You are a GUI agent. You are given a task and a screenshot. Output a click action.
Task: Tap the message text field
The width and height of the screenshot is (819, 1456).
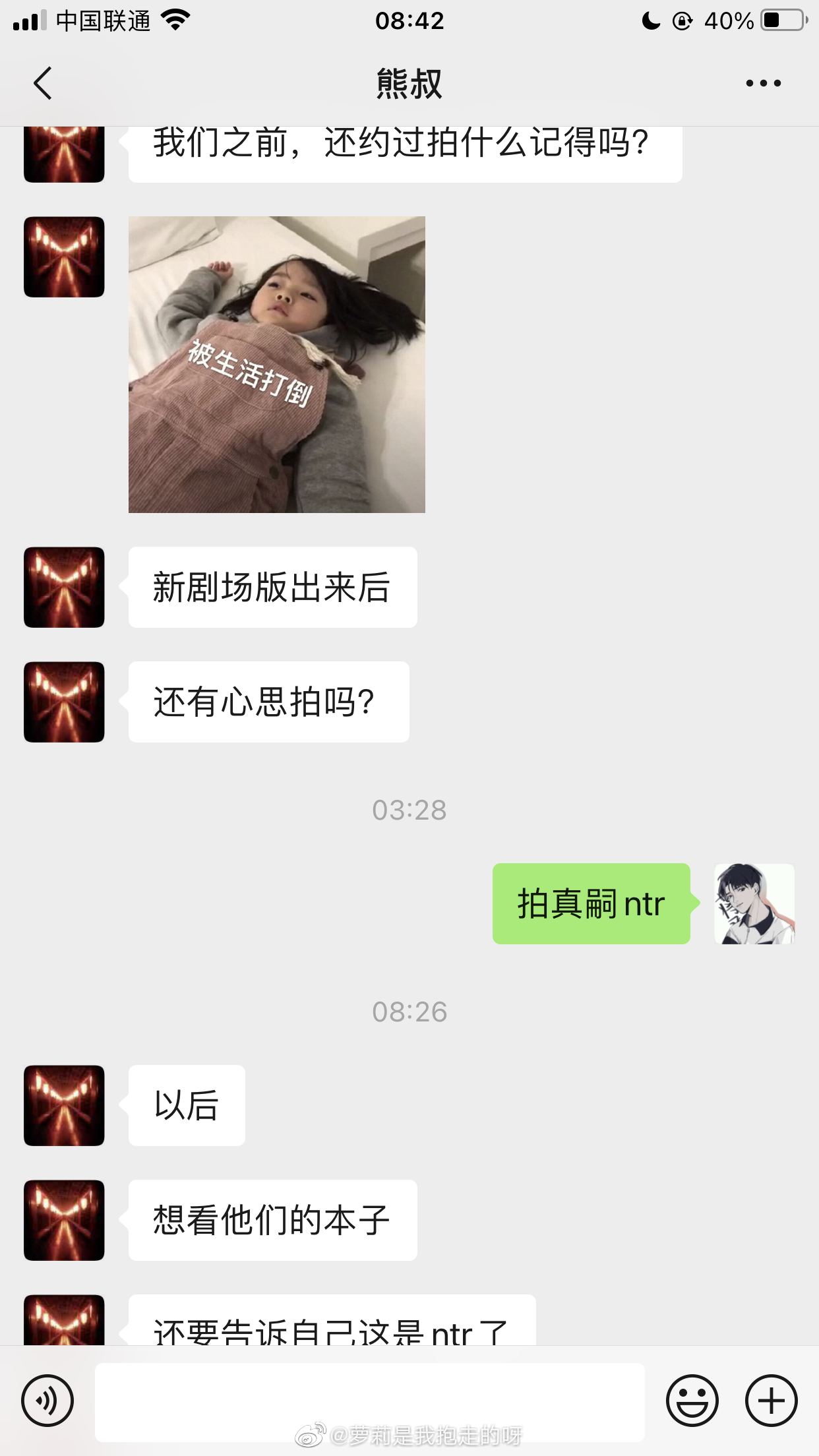[369, 1401]
